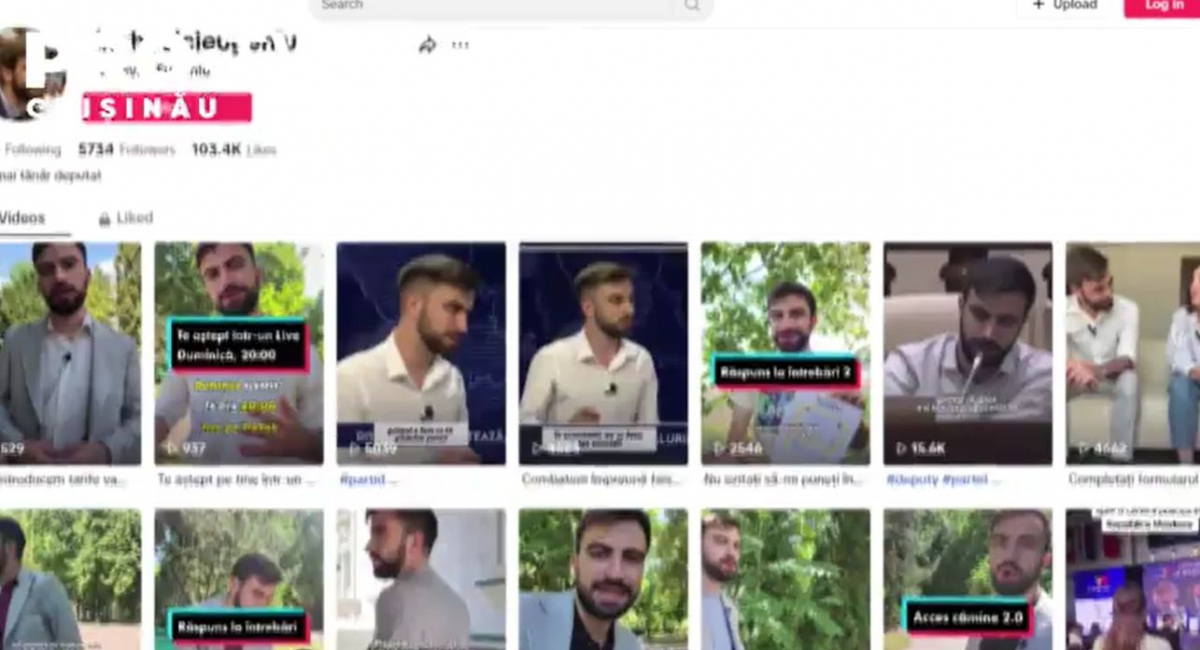Switch to the Liked tab
Viewport: 1200px width, 650px height.
(126, 218)
